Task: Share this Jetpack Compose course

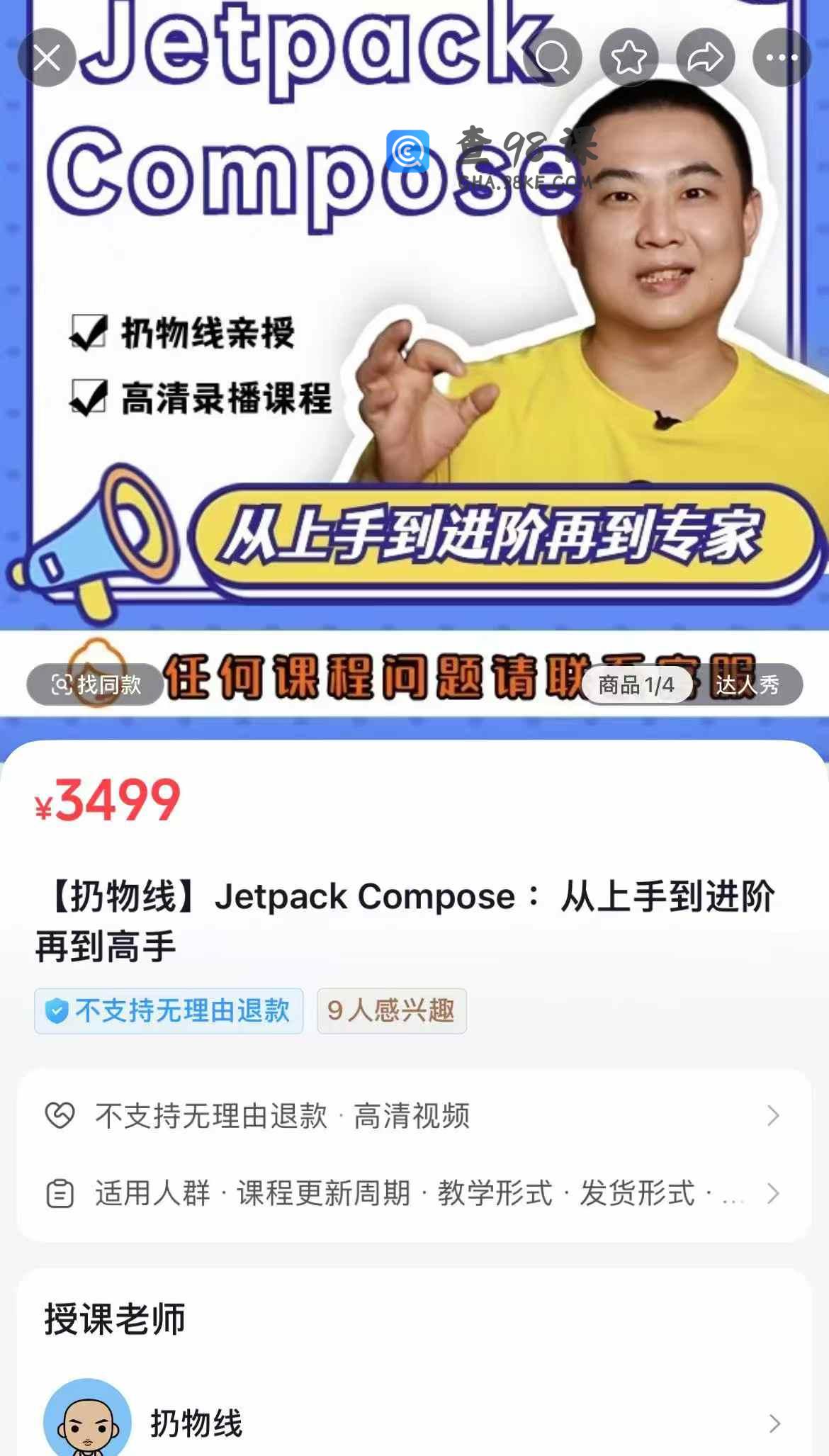Action: point(706,57)
